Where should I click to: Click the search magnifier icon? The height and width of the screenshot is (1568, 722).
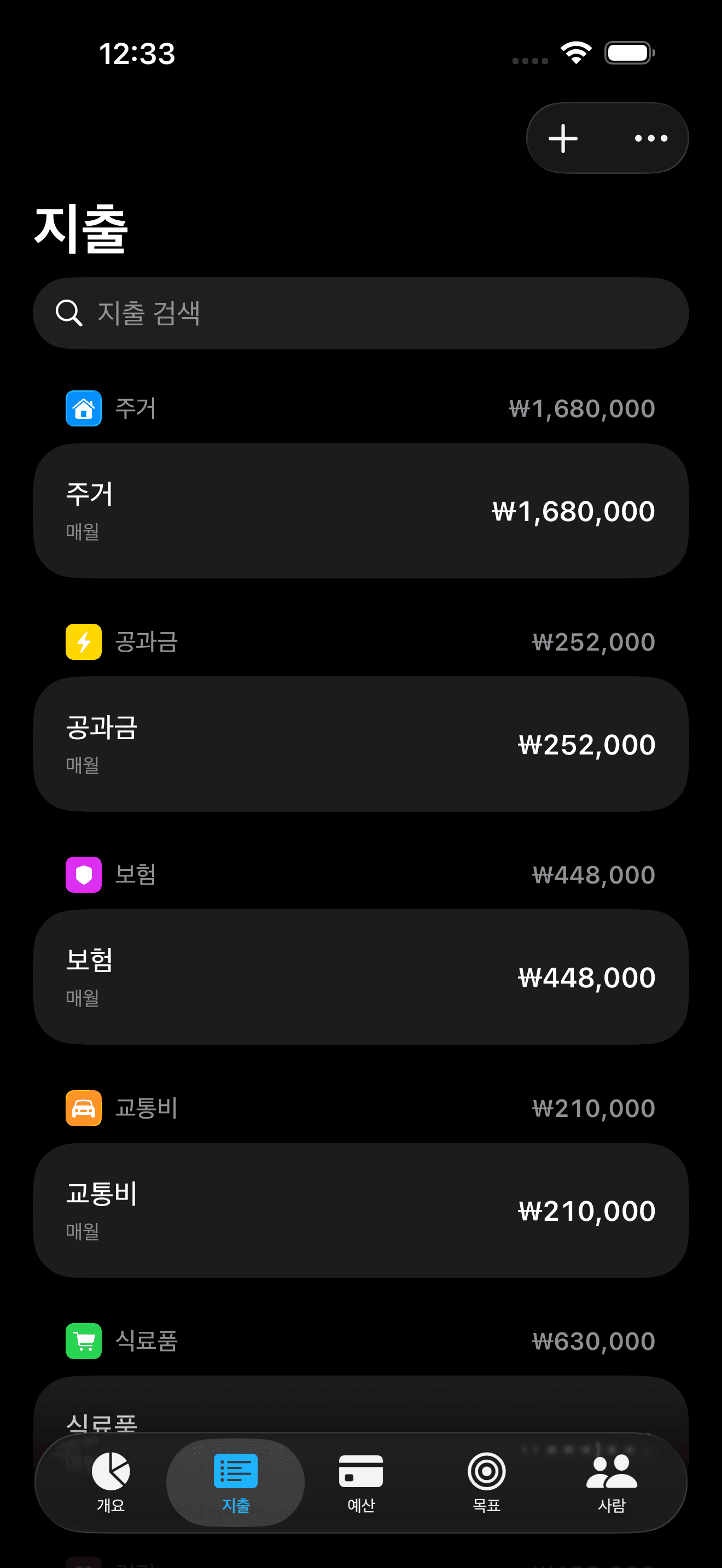(x=69, y=313)
